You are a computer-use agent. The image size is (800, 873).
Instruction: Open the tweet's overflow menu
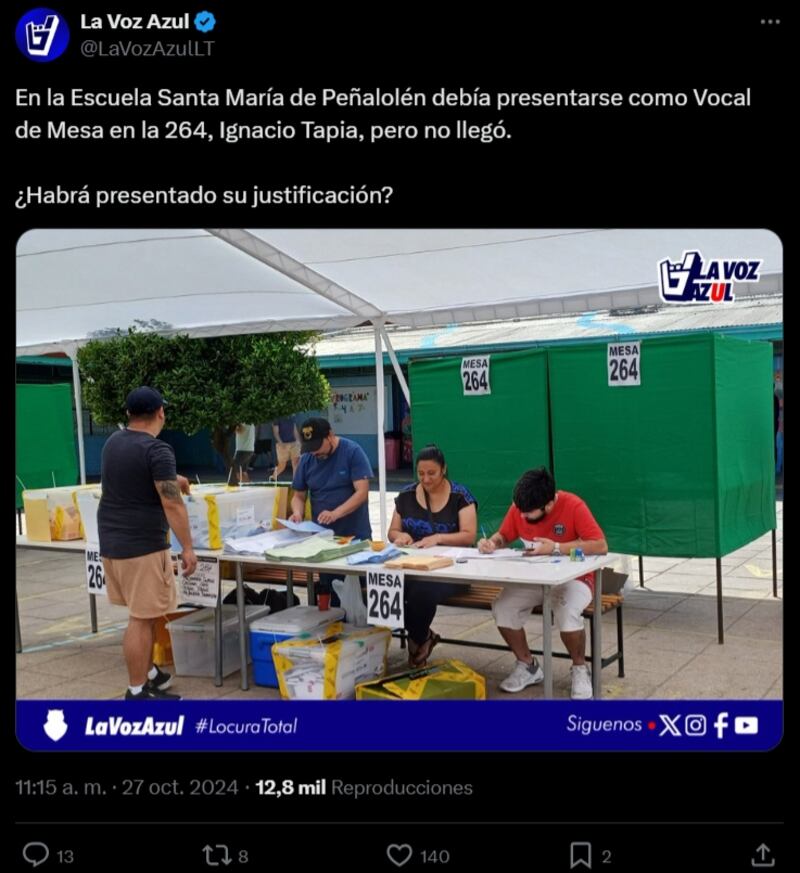tap(769, 22)
